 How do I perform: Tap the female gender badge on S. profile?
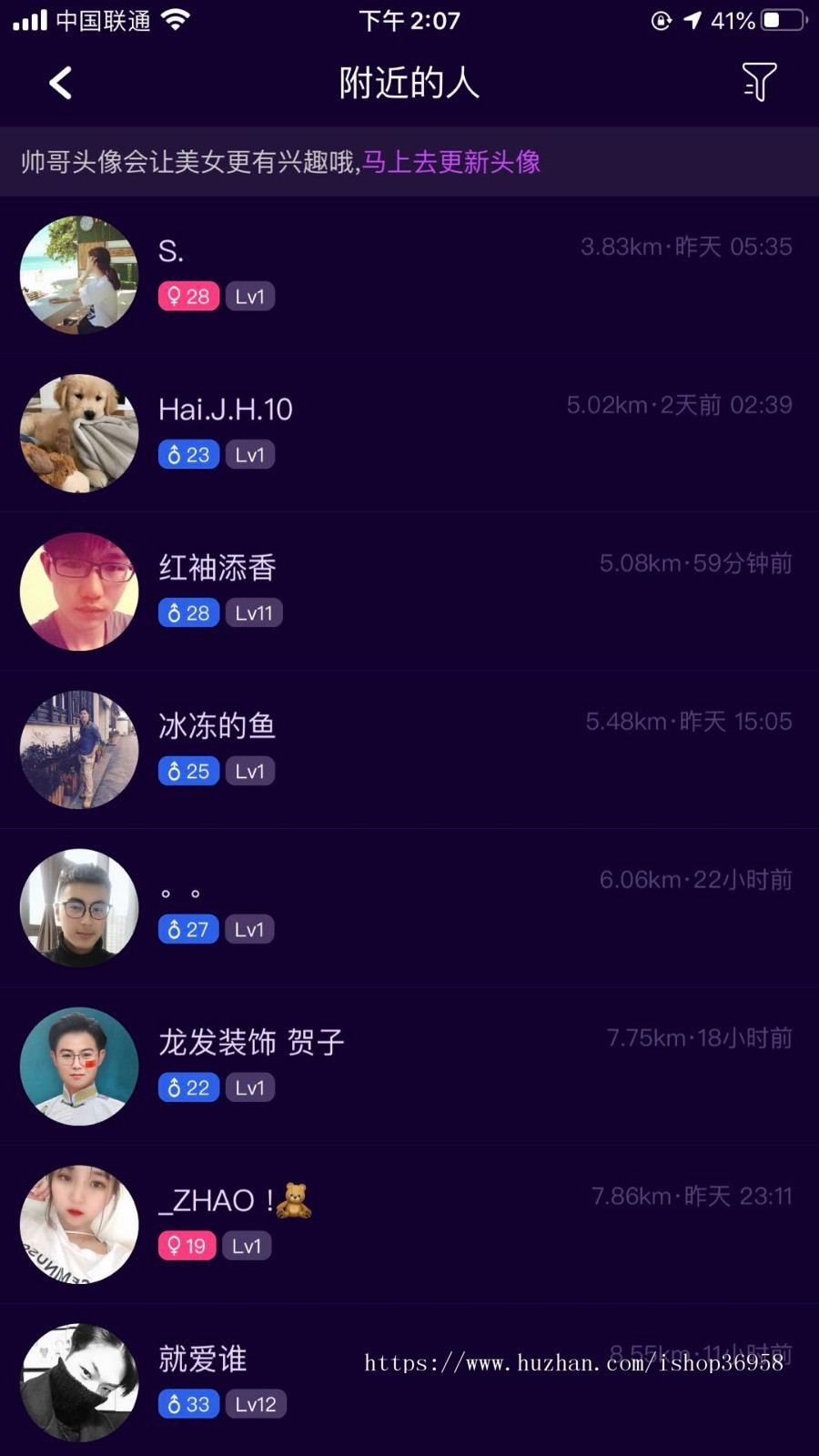188,296
